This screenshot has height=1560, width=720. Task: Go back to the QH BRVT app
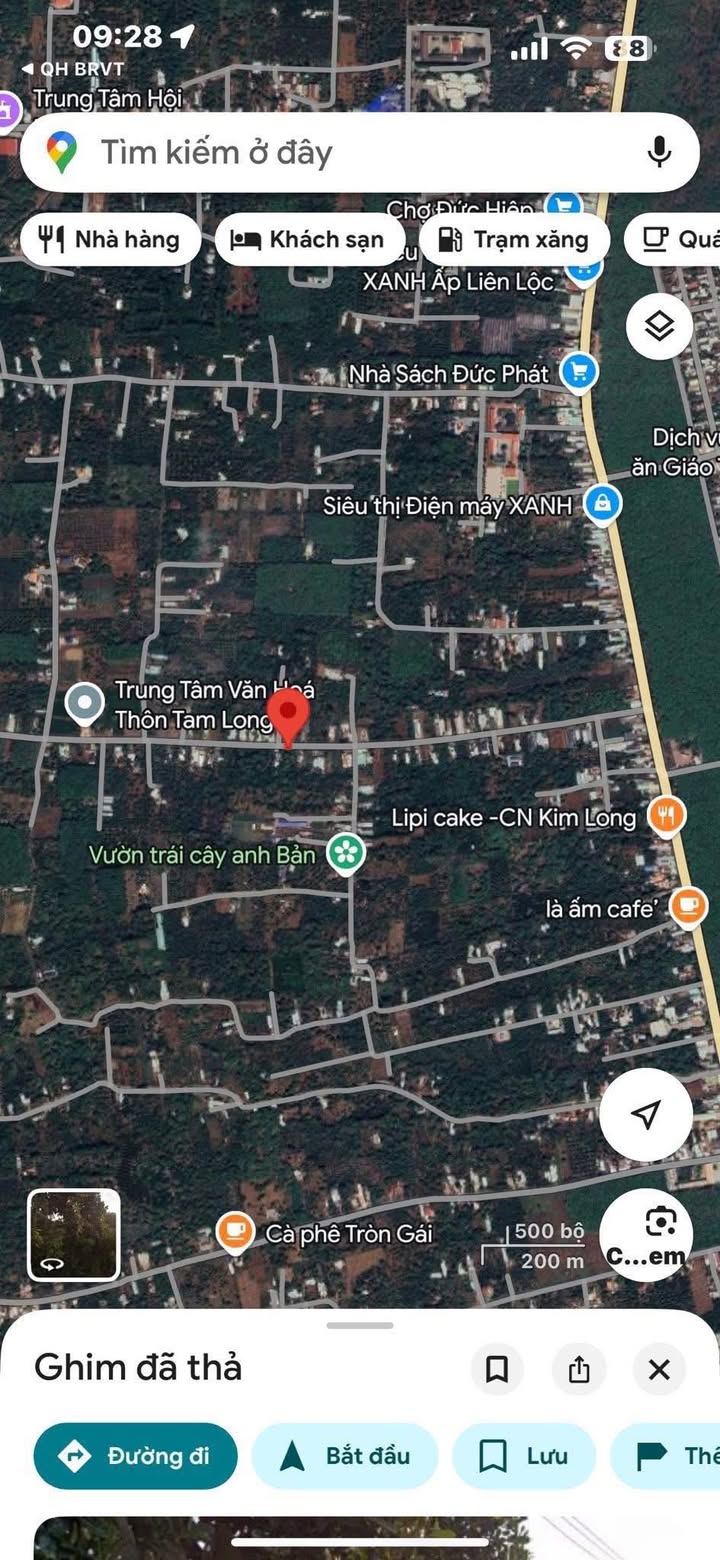[73, 69]
